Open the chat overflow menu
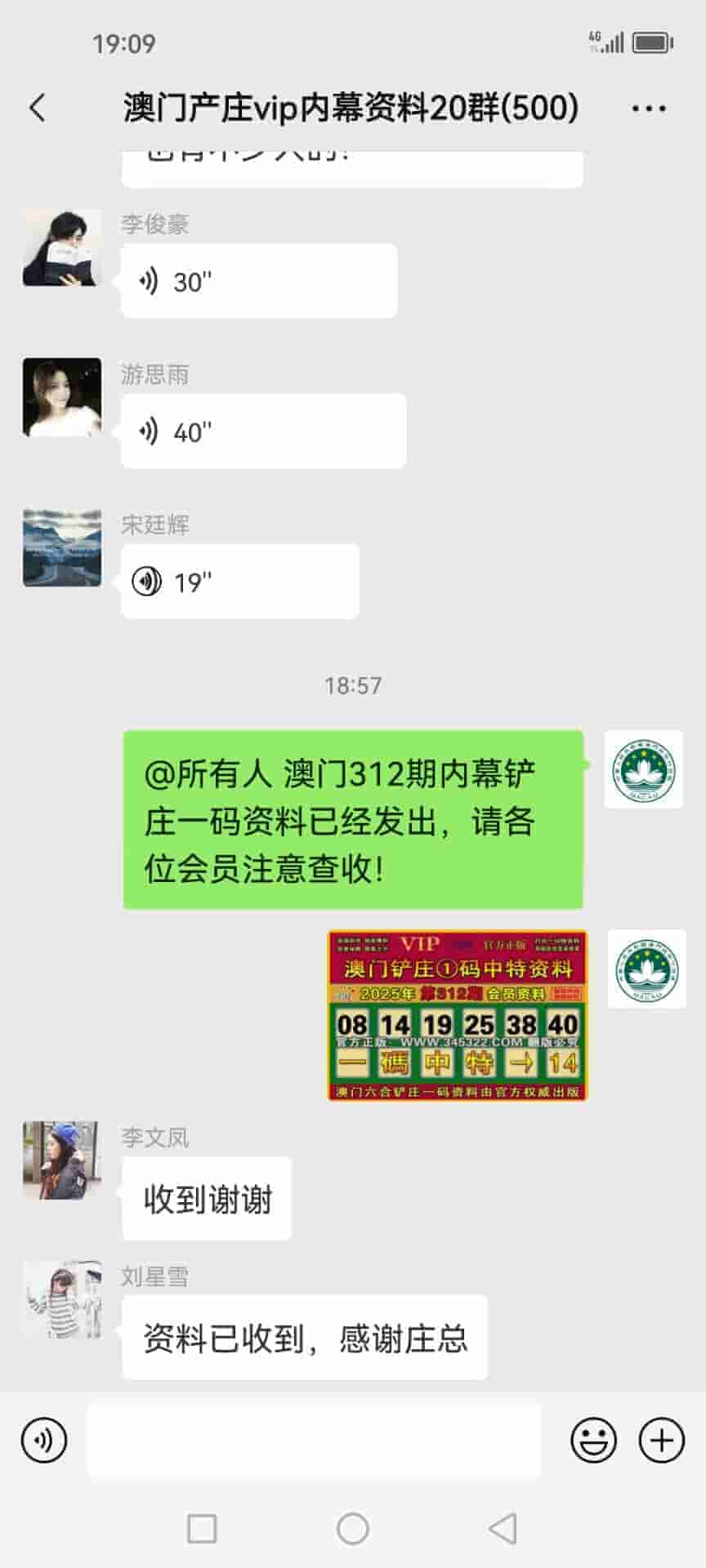The width and height of the screenshot is (706, 1568). (x=649, y=108)
